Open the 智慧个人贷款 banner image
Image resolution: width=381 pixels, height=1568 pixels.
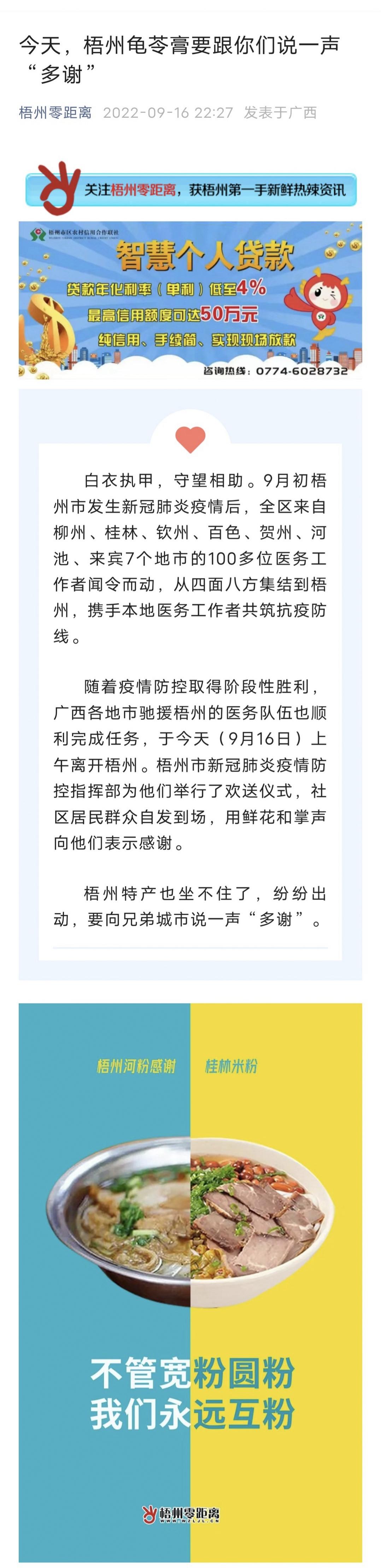click(x=190, y=300)
